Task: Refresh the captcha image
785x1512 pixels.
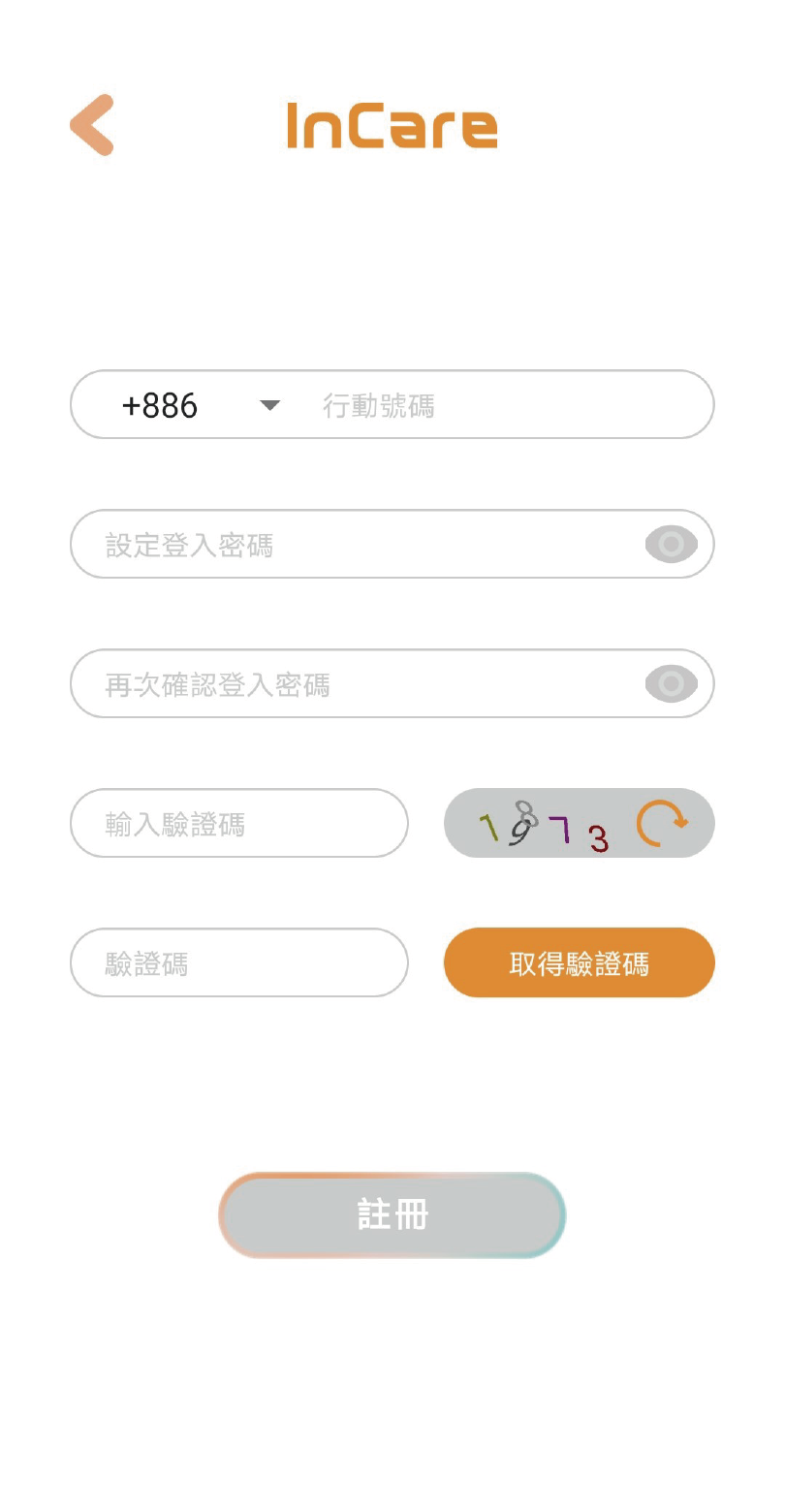Action: click(x=661, y=824)
